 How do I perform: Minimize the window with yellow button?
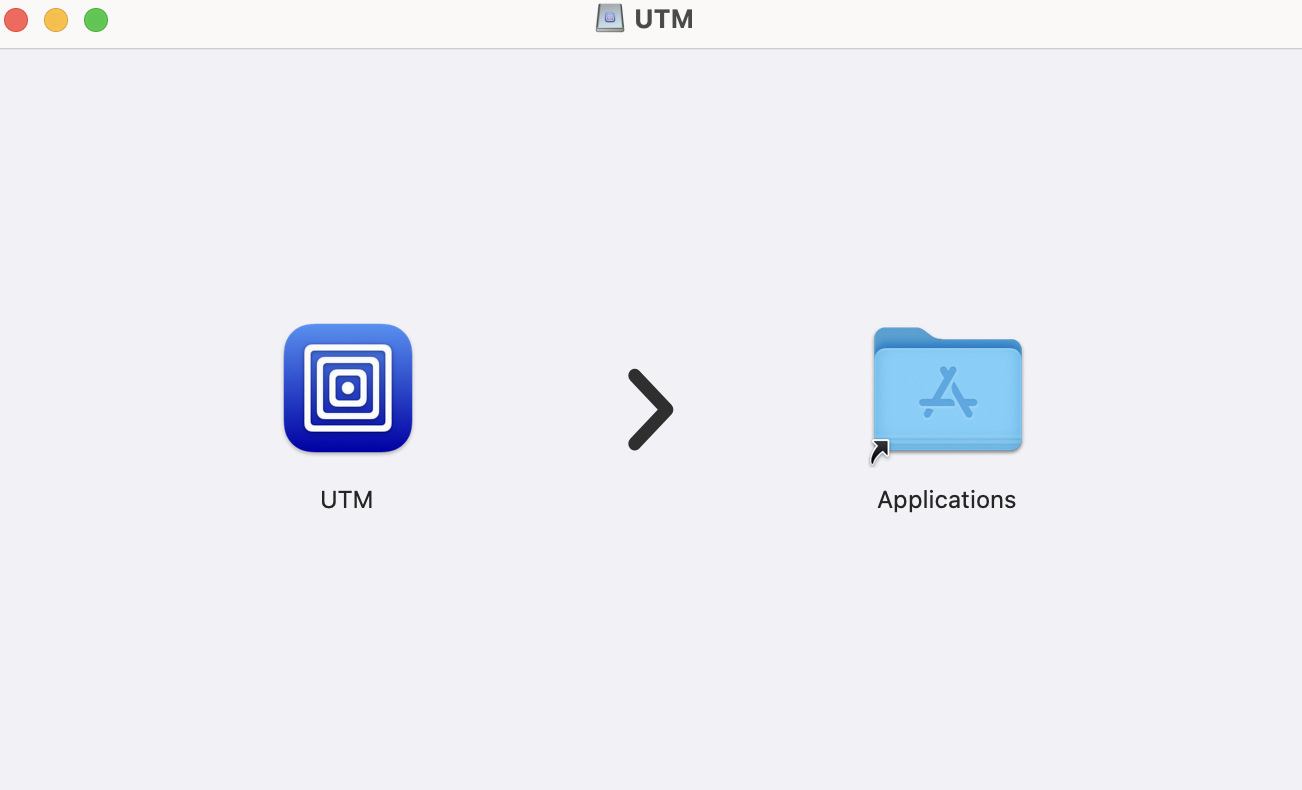click(x=56, y=20)
